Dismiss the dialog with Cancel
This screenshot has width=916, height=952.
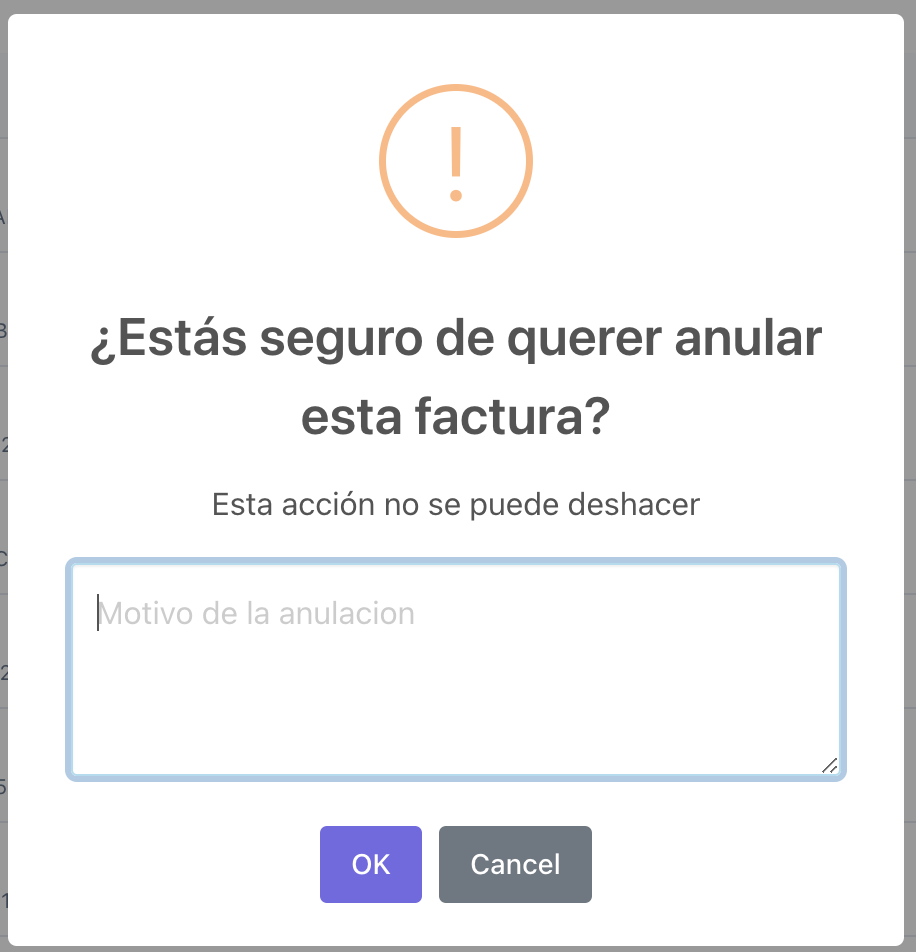pyautogui.click(x=515, y=864)
